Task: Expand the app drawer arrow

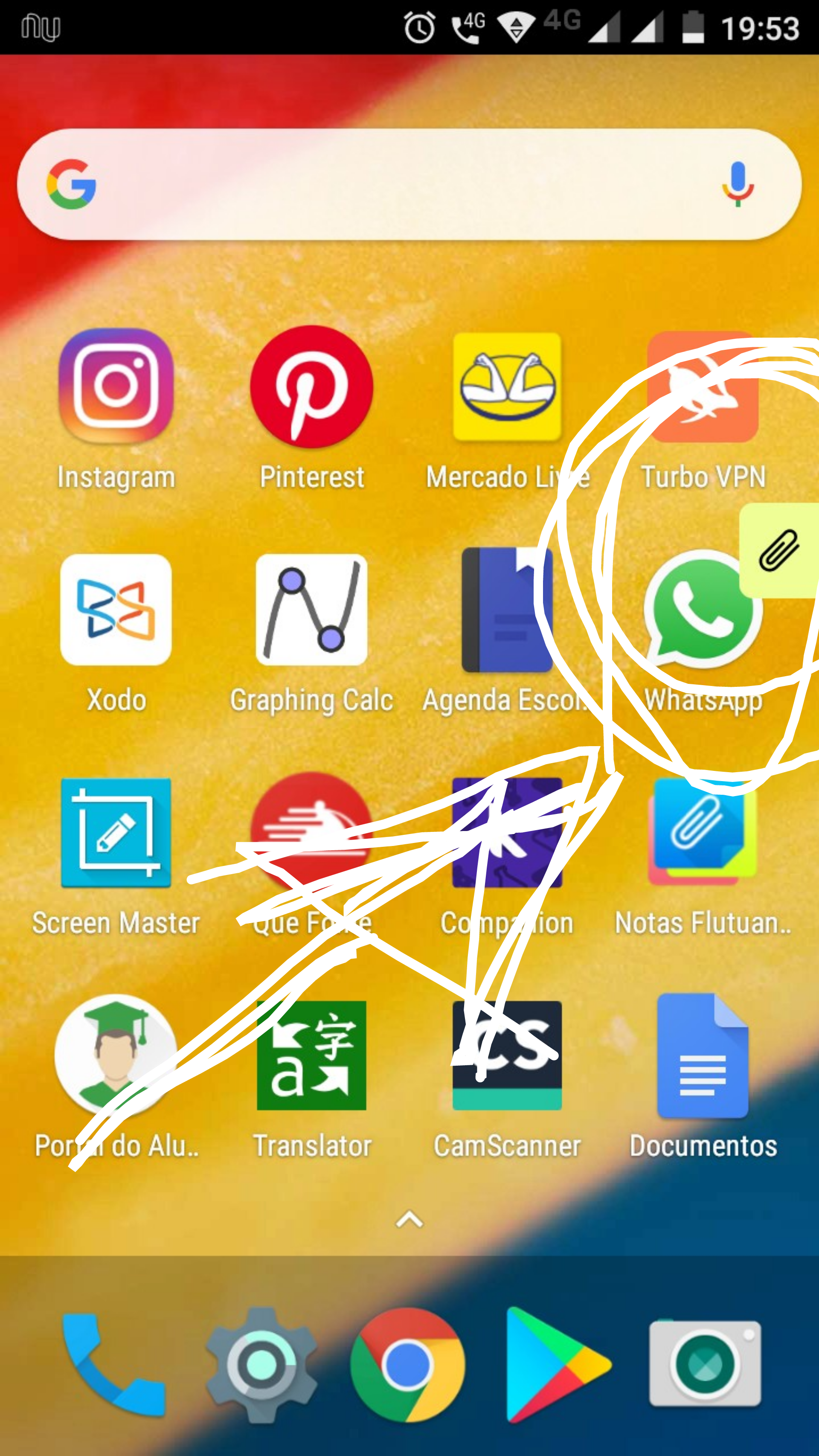Action: [409, 1221]
